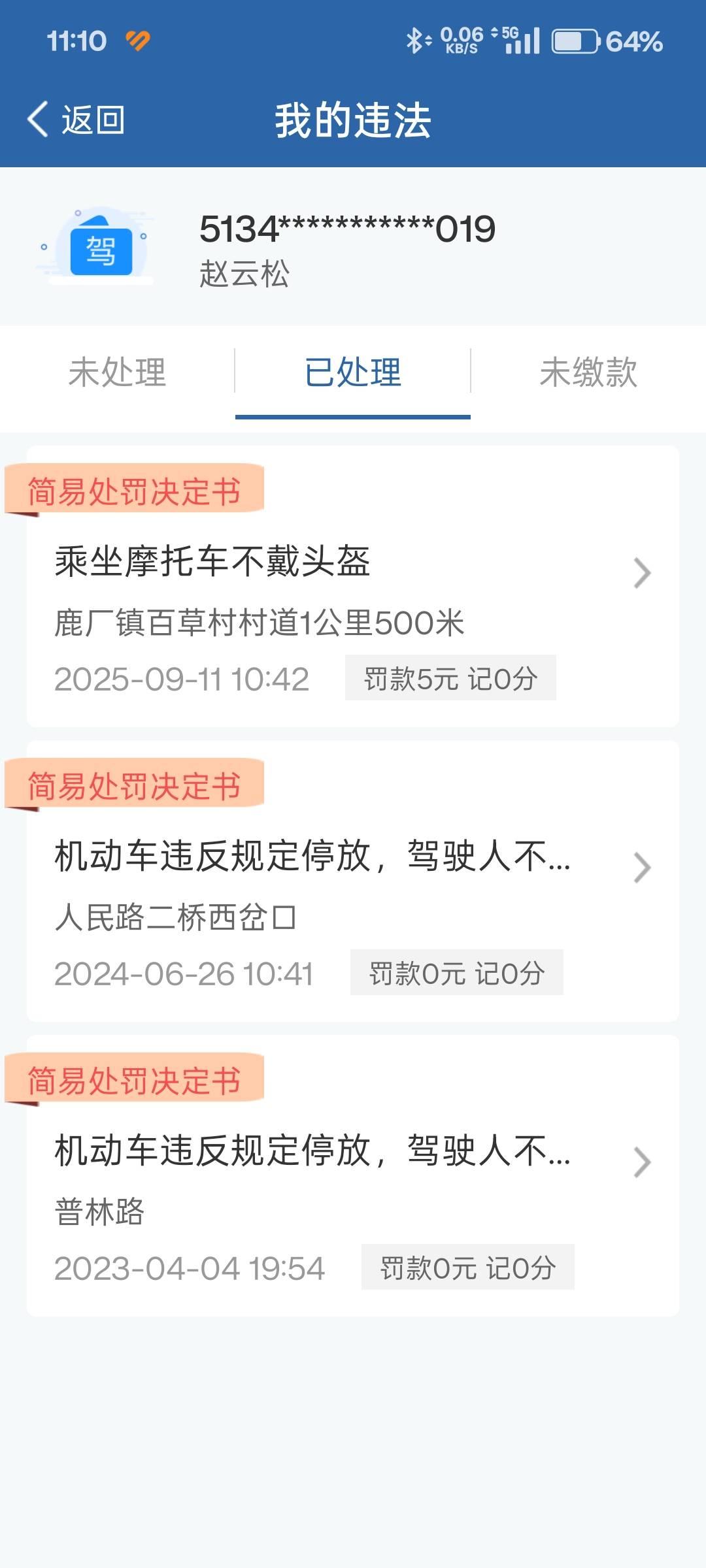Open the 普林路 parking violation details
This screenshot has width=706, height=1568.
353,1176
